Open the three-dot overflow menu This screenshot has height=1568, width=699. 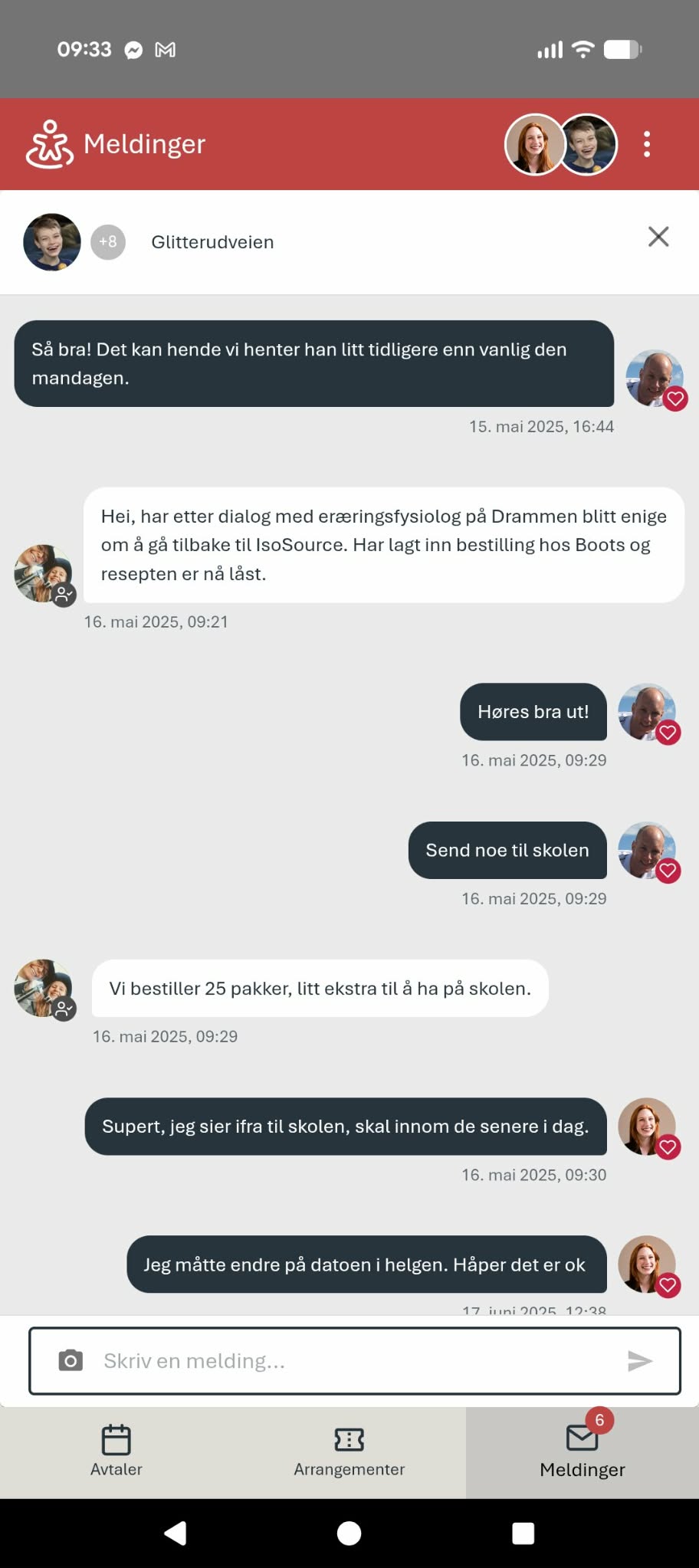[647, 144]
